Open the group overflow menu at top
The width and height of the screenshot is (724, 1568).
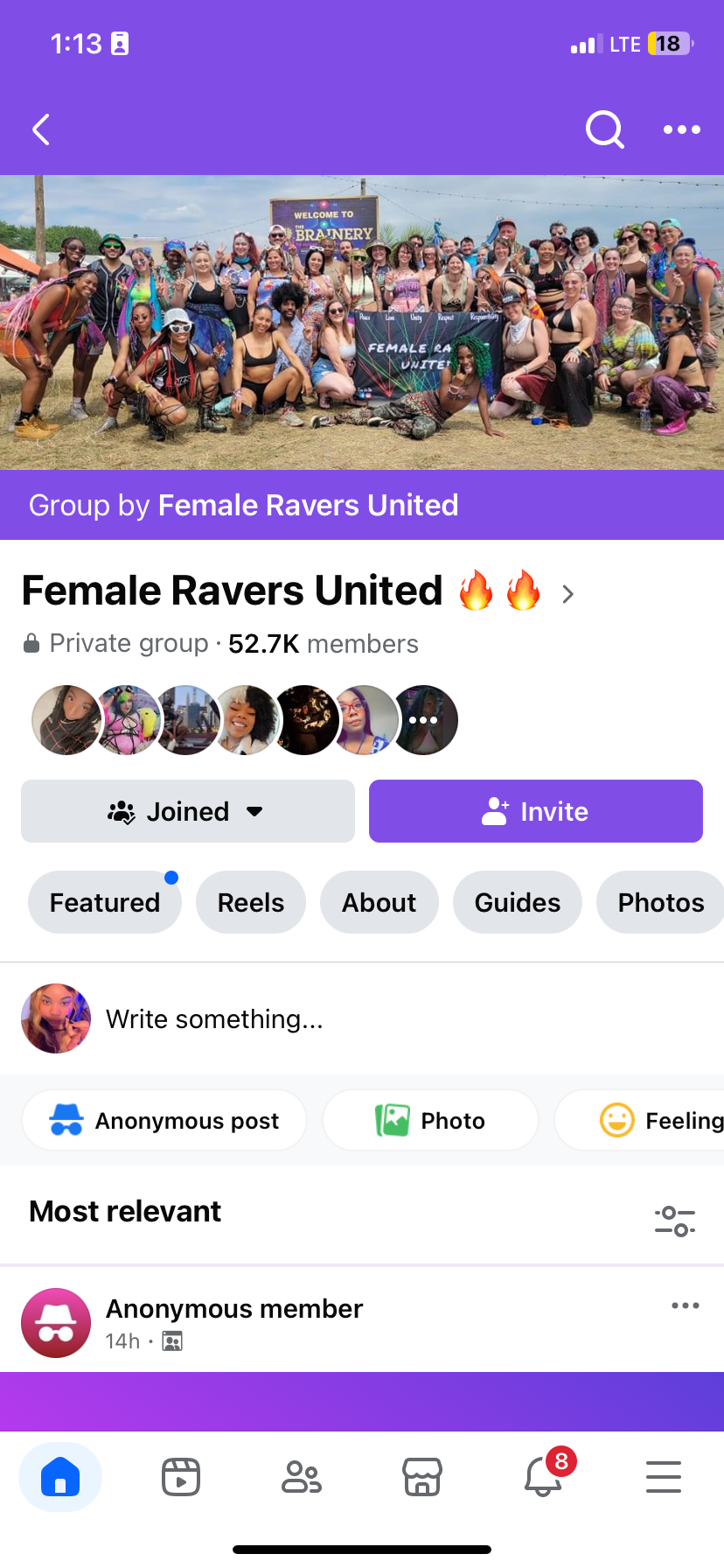click(x=682, y=129)
